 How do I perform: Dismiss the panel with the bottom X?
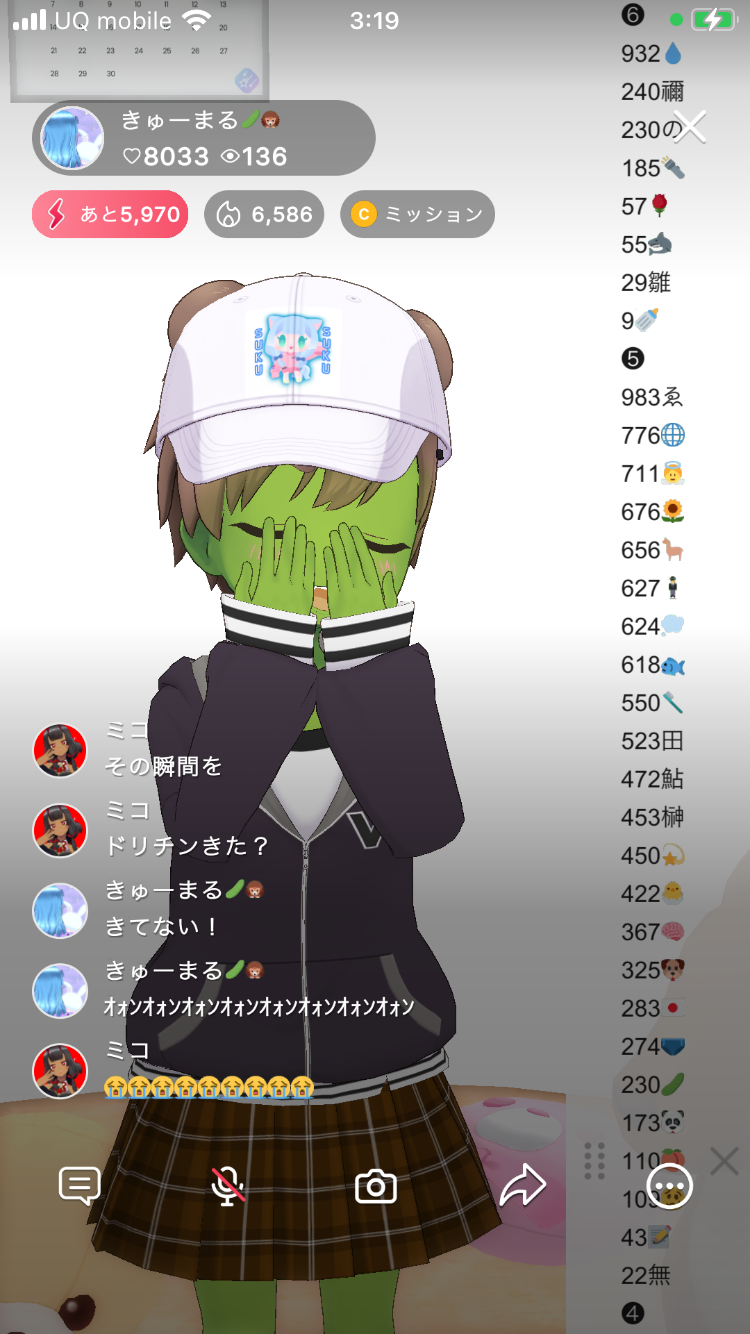click(x=724, y=1161)
